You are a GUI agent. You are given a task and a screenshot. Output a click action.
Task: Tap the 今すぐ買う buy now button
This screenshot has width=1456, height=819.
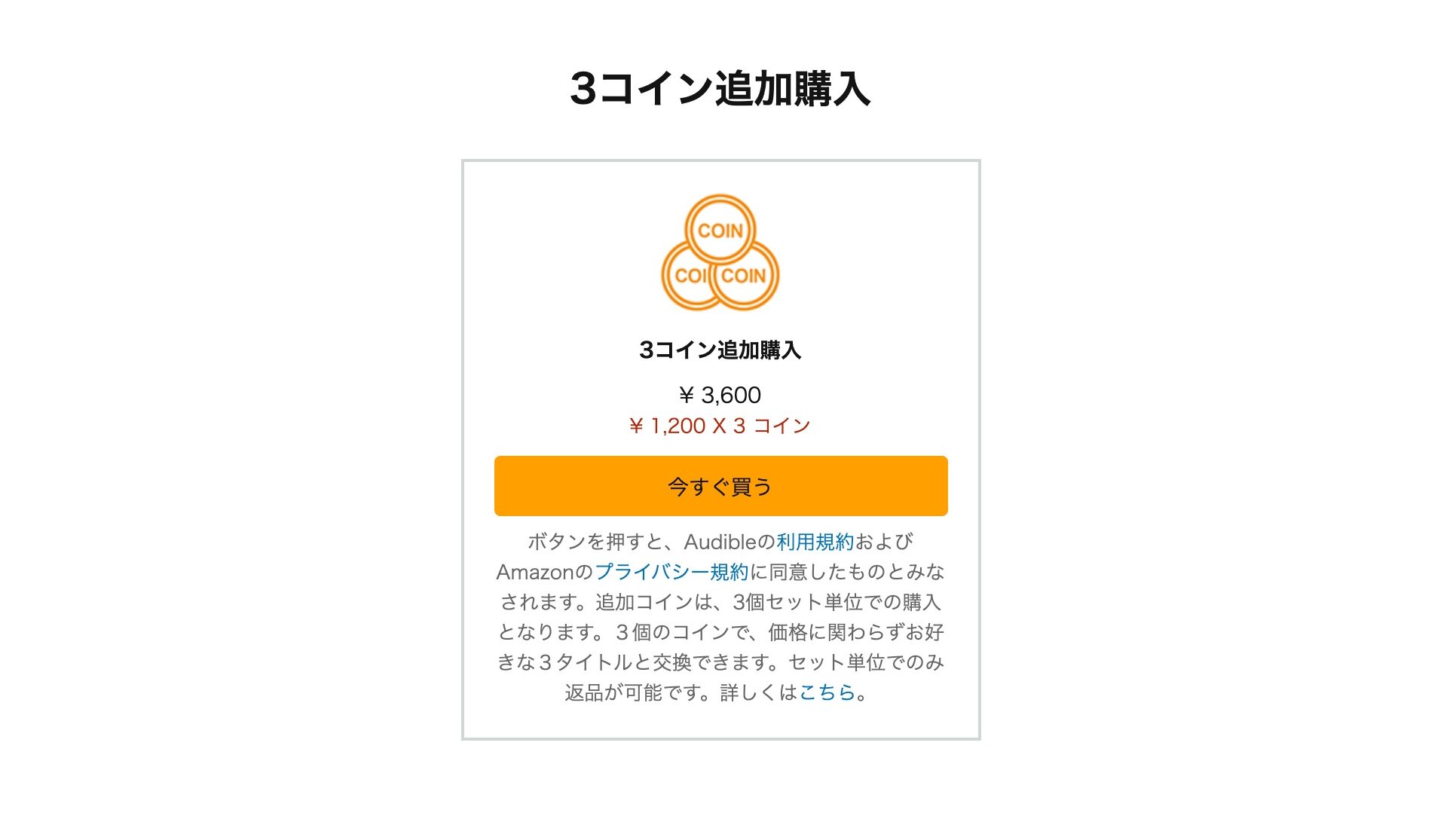pos(720,486)
